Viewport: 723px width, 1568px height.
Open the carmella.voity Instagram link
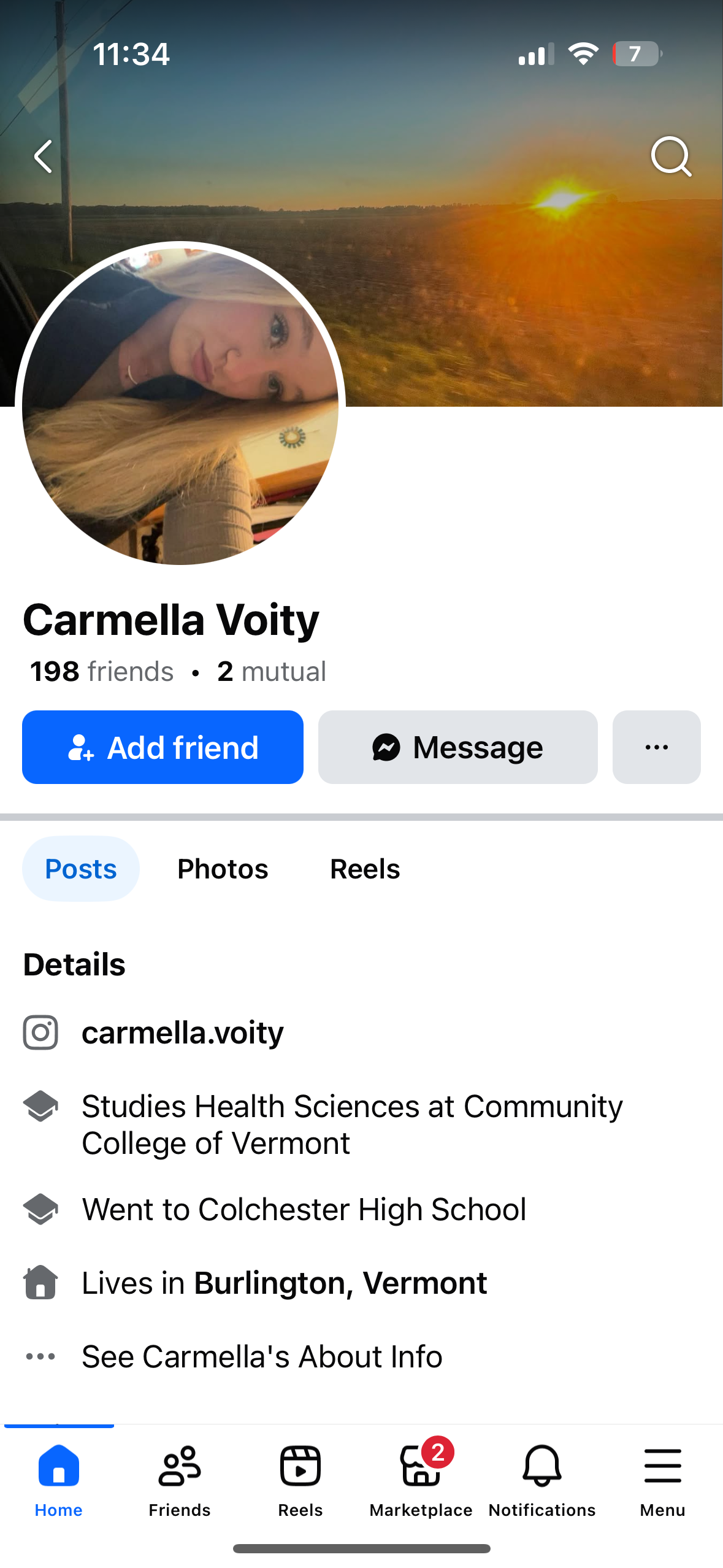click(x=183, y=1032)
